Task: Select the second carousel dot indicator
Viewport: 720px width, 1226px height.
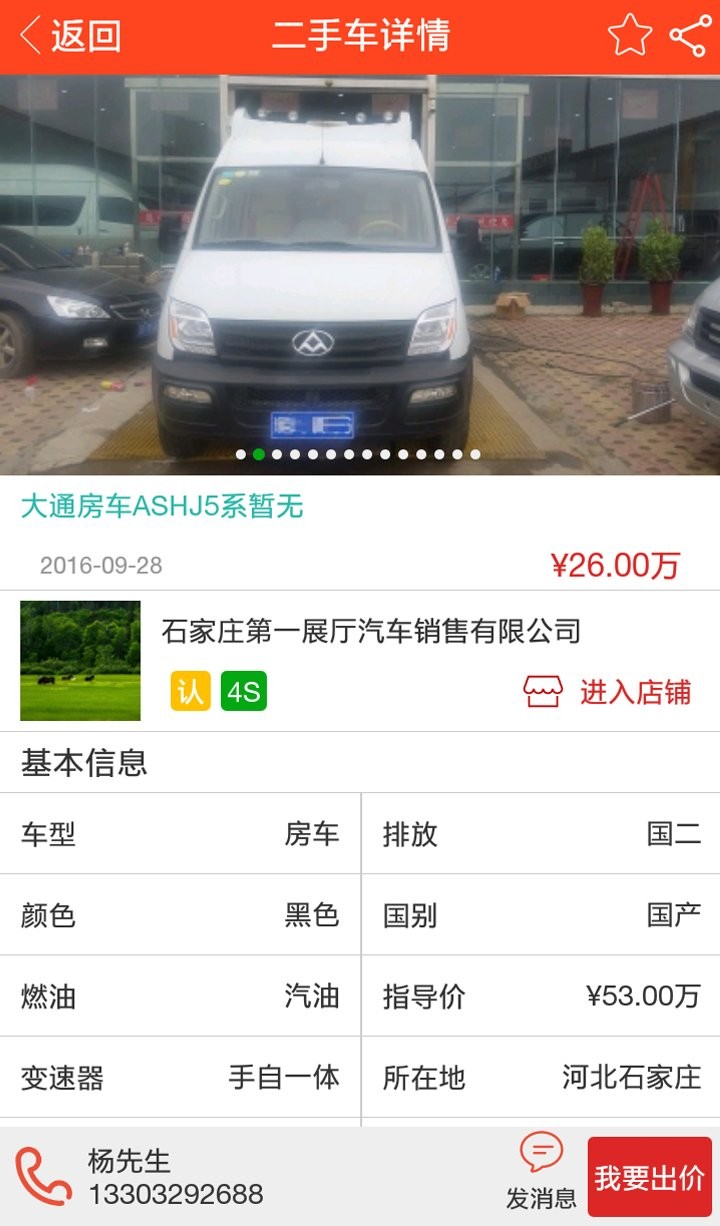Action: point(258,456)
